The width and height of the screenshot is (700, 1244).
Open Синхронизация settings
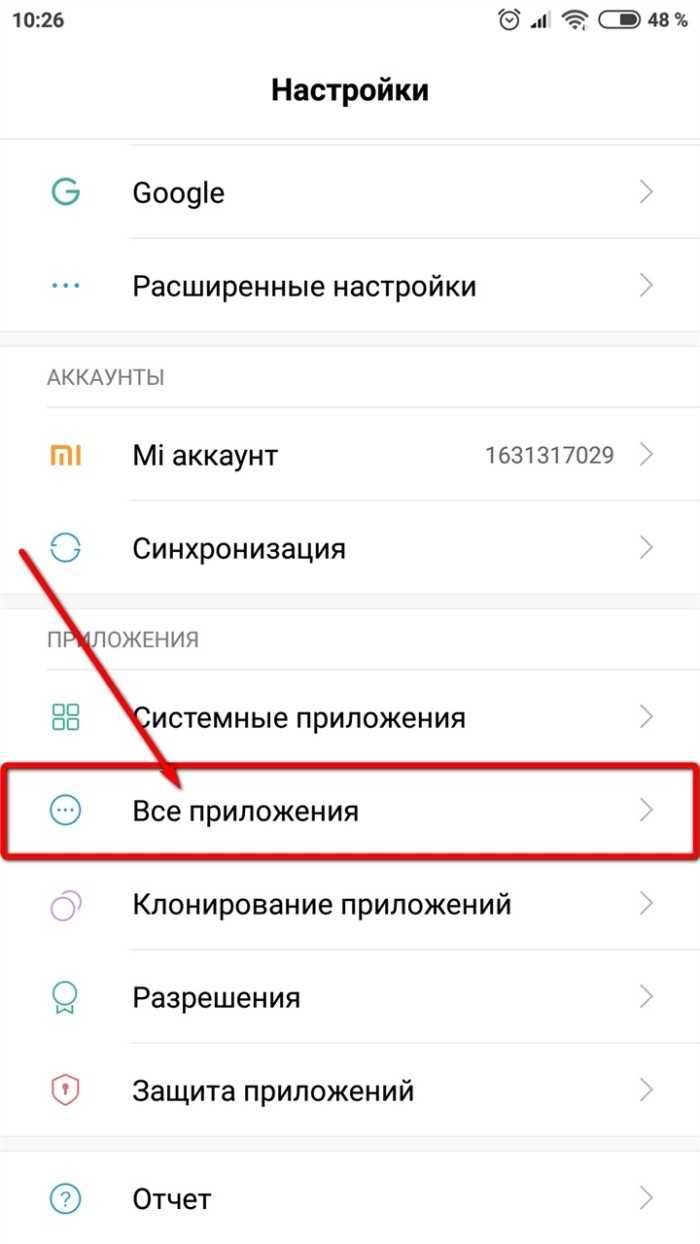(350, 548)
